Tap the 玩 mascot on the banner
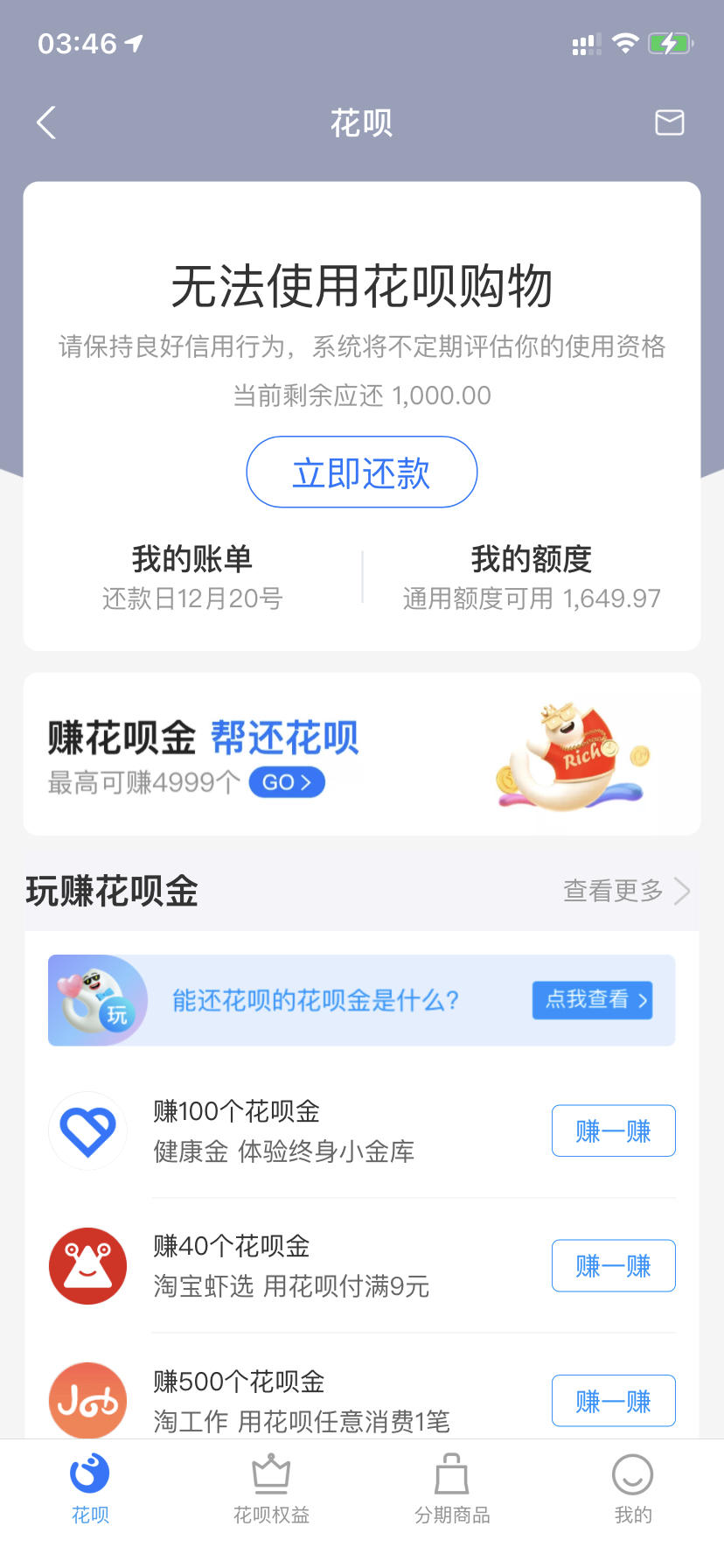Image resolution: width=724 pixels, height=1568 pixels. pyautogui.click(x=98, y=1000)
